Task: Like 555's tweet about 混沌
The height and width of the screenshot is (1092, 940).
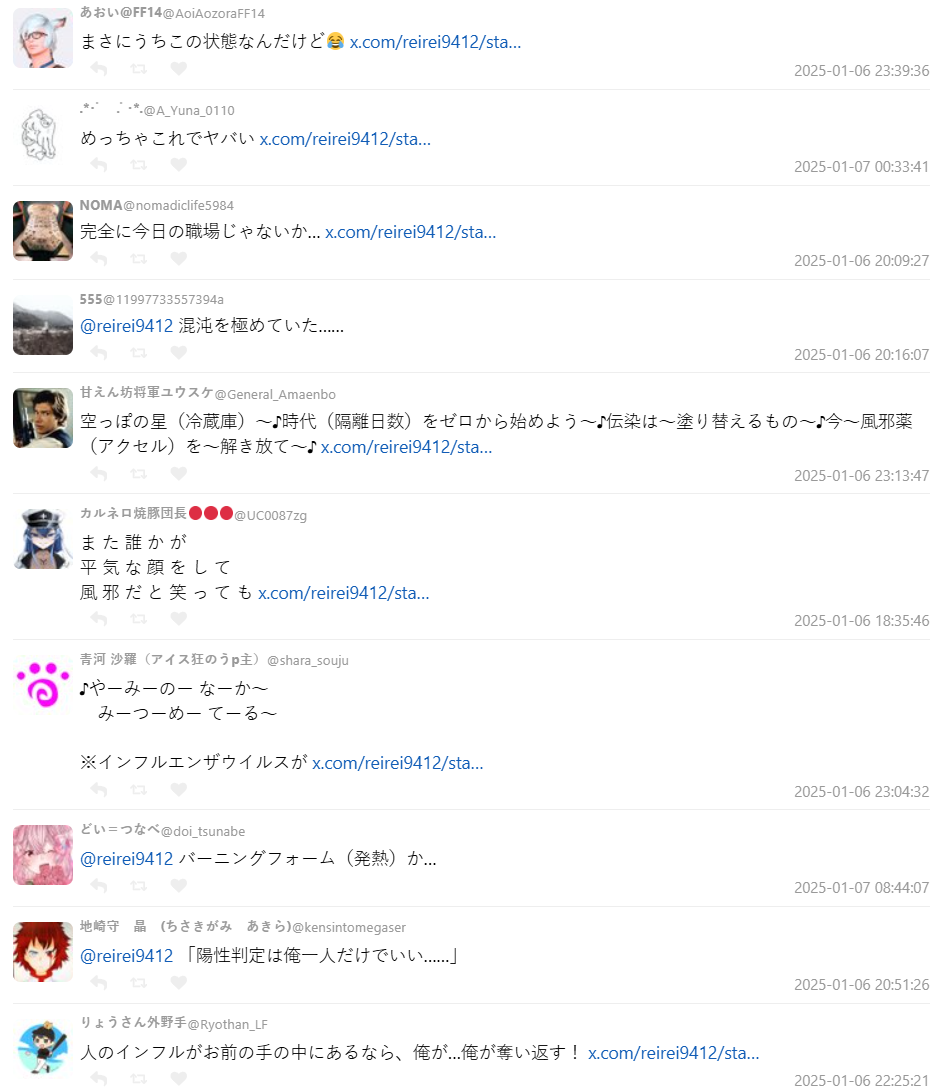Action: pos(178,353)
